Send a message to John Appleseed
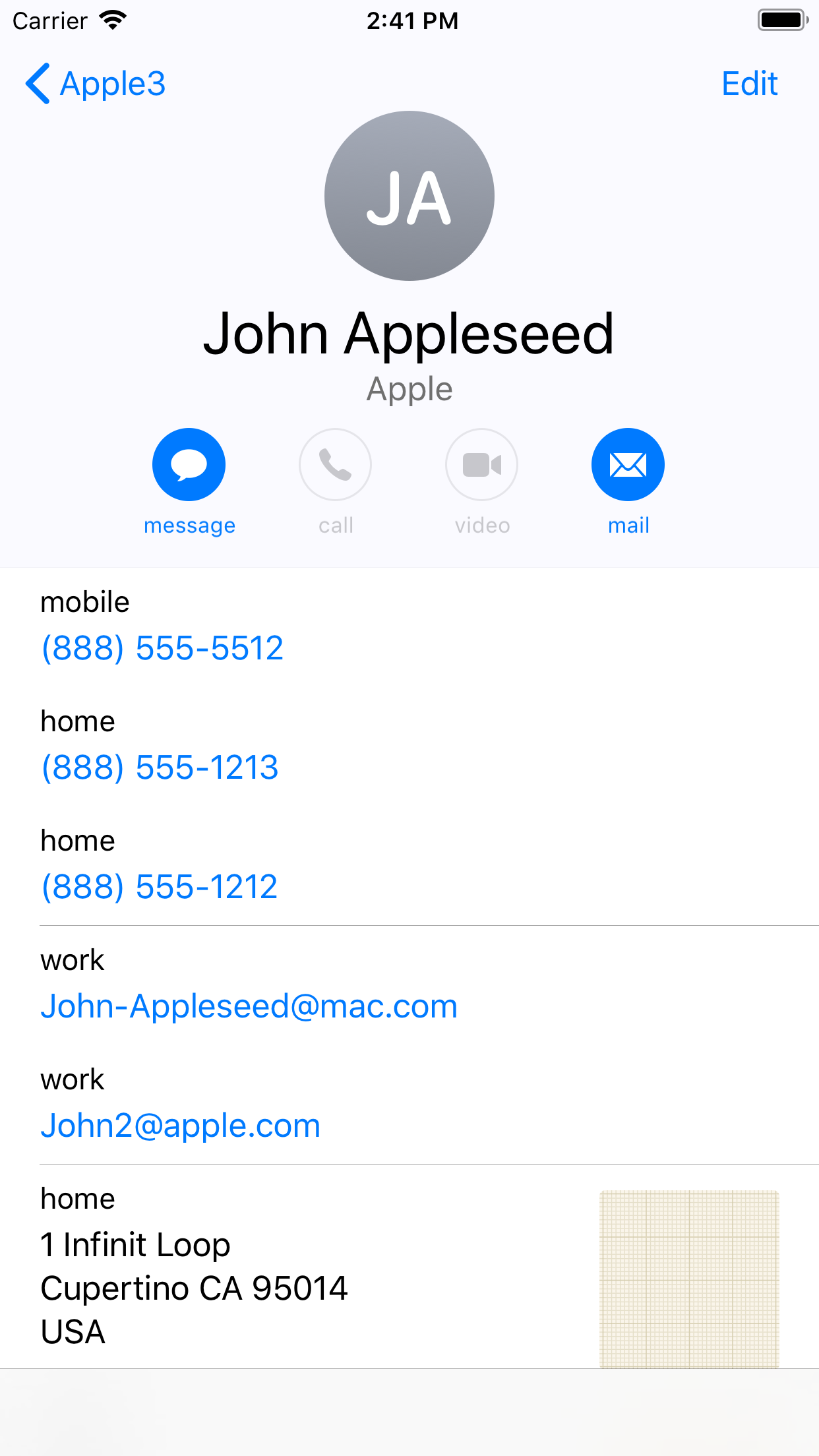Viewport: 819px width, 1456px height. tap(189, 465)
